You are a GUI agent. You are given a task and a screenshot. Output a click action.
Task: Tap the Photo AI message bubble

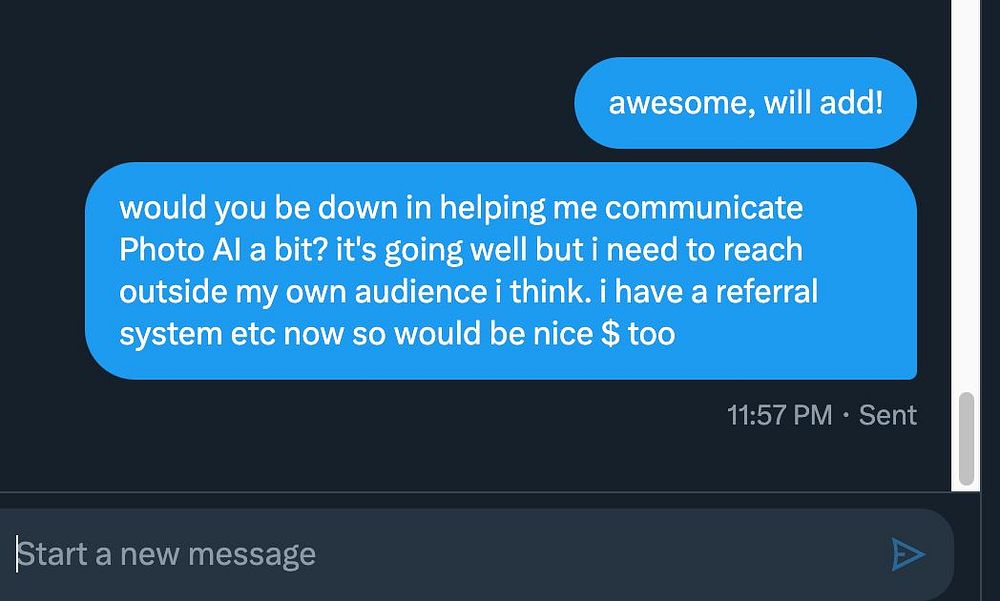(500, 271)
